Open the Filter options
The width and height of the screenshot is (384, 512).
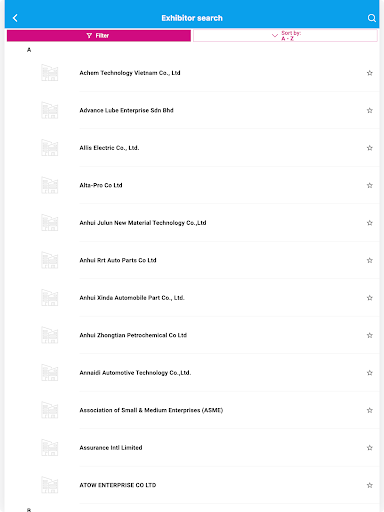tap(99, 36)
